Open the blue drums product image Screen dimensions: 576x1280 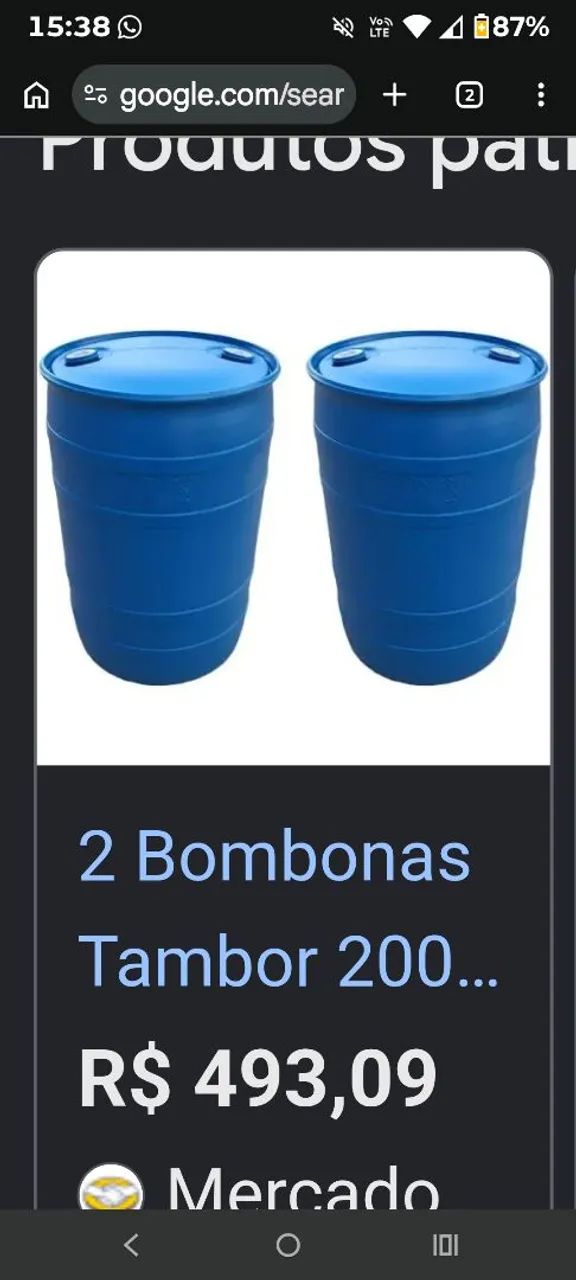(294, 508)
